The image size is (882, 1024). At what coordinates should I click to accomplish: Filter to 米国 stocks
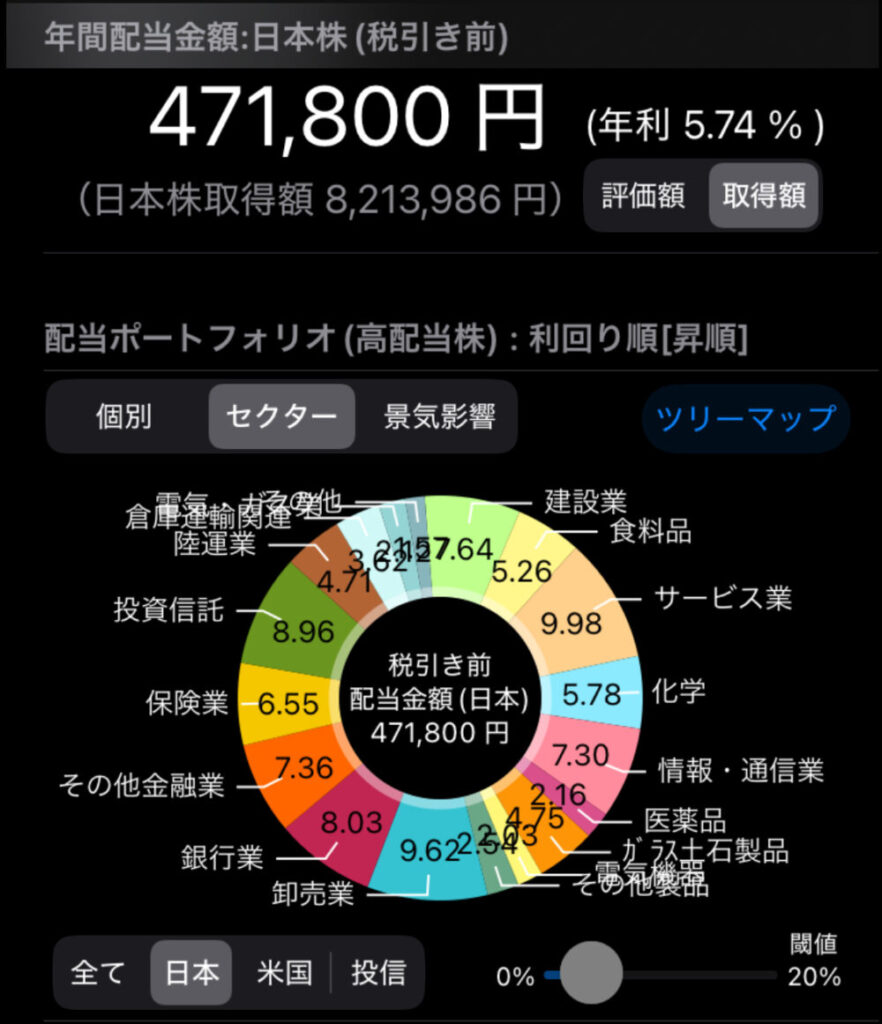pyautogui.click(x=284, y=973)
